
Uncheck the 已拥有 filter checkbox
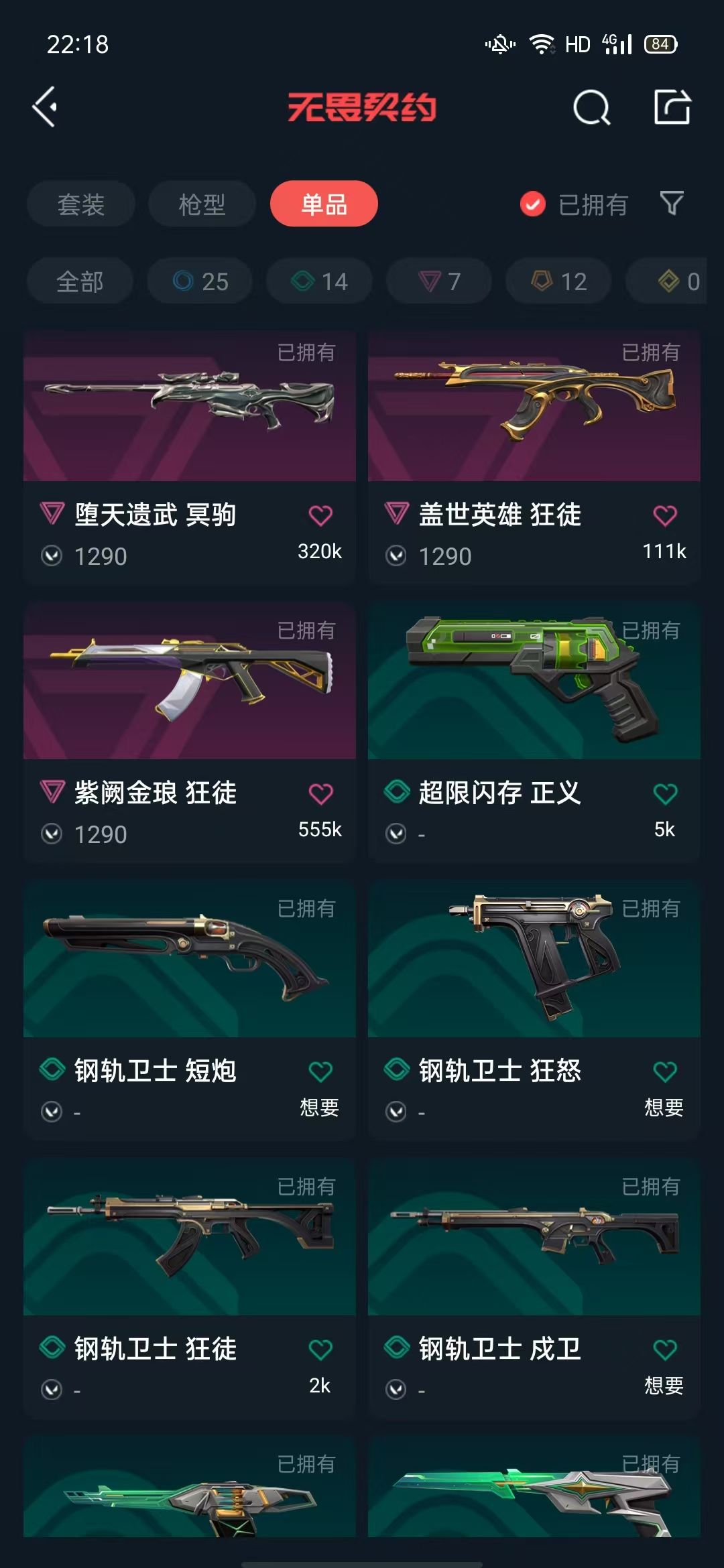tap(533, 204)
